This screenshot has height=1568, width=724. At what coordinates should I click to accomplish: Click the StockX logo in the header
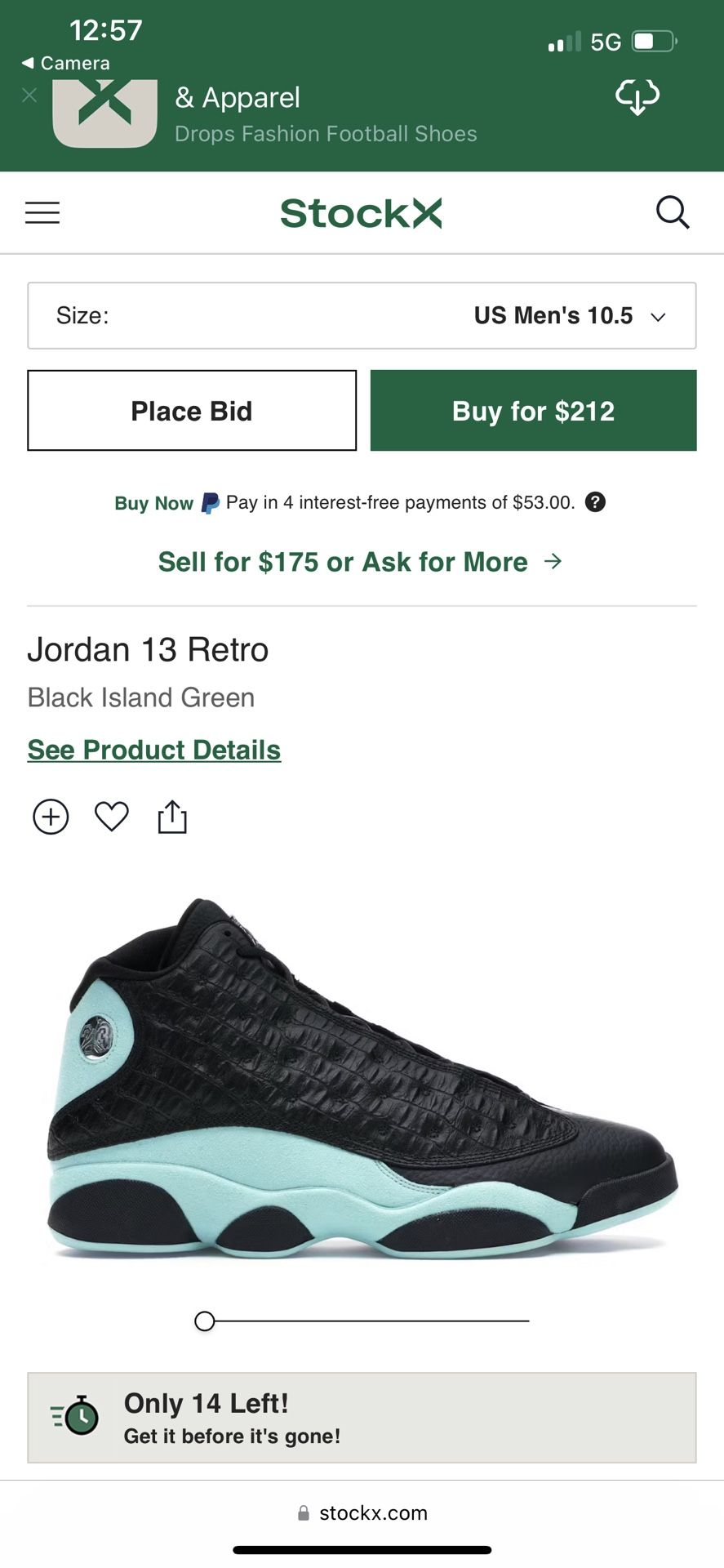[x=361, y=213]
